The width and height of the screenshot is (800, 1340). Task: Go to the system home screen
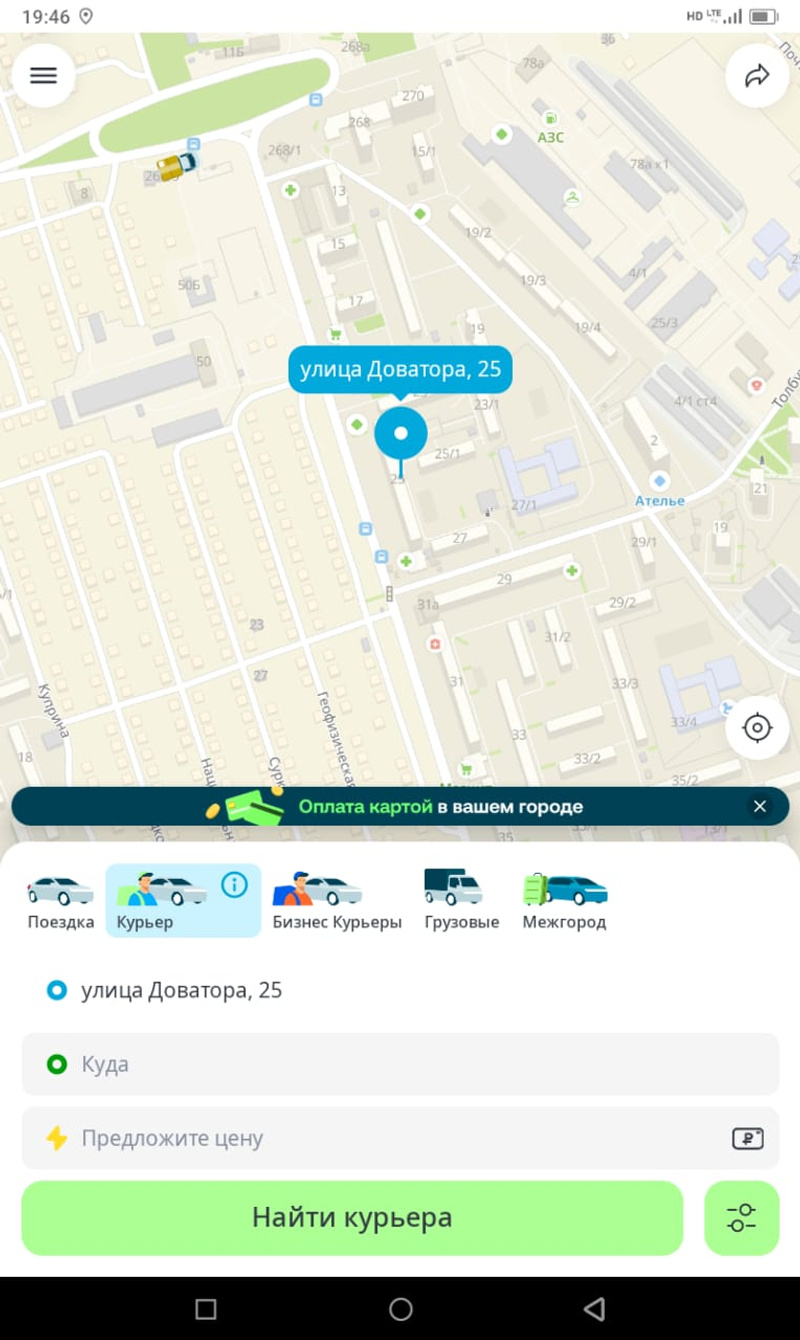tap(400, 1309)
